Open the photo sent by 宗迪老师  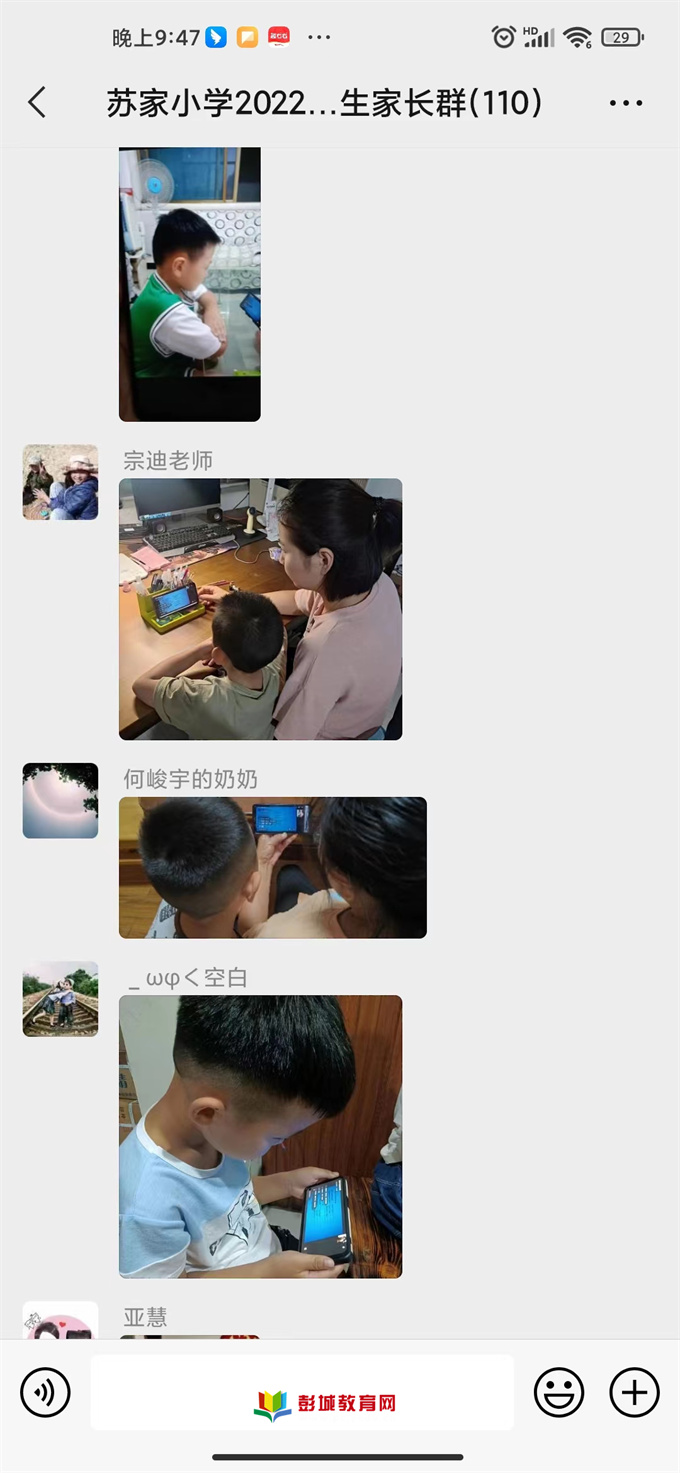260,609
